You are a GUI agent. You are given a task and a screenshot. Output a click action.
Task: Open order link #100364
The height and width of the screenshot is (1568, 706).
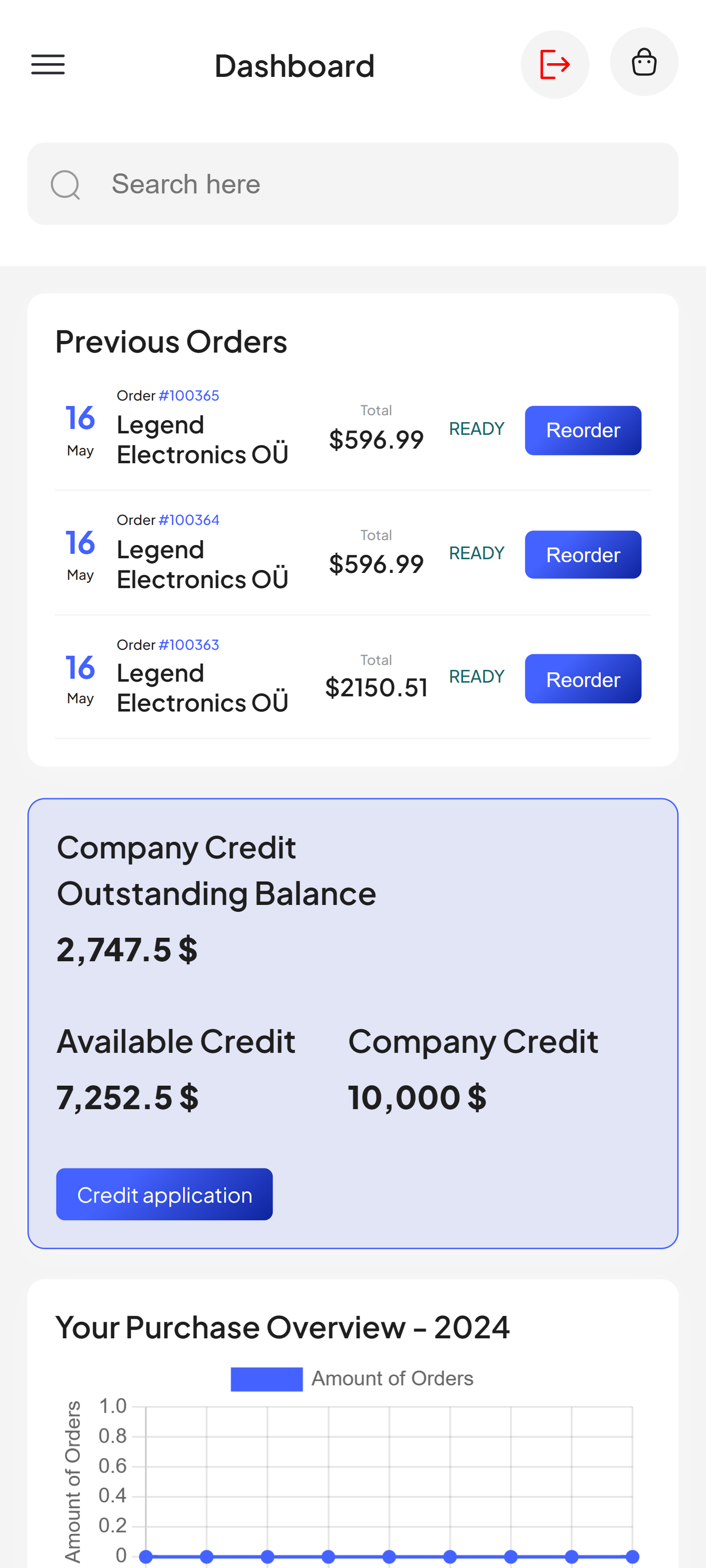(x=188, y=520)
